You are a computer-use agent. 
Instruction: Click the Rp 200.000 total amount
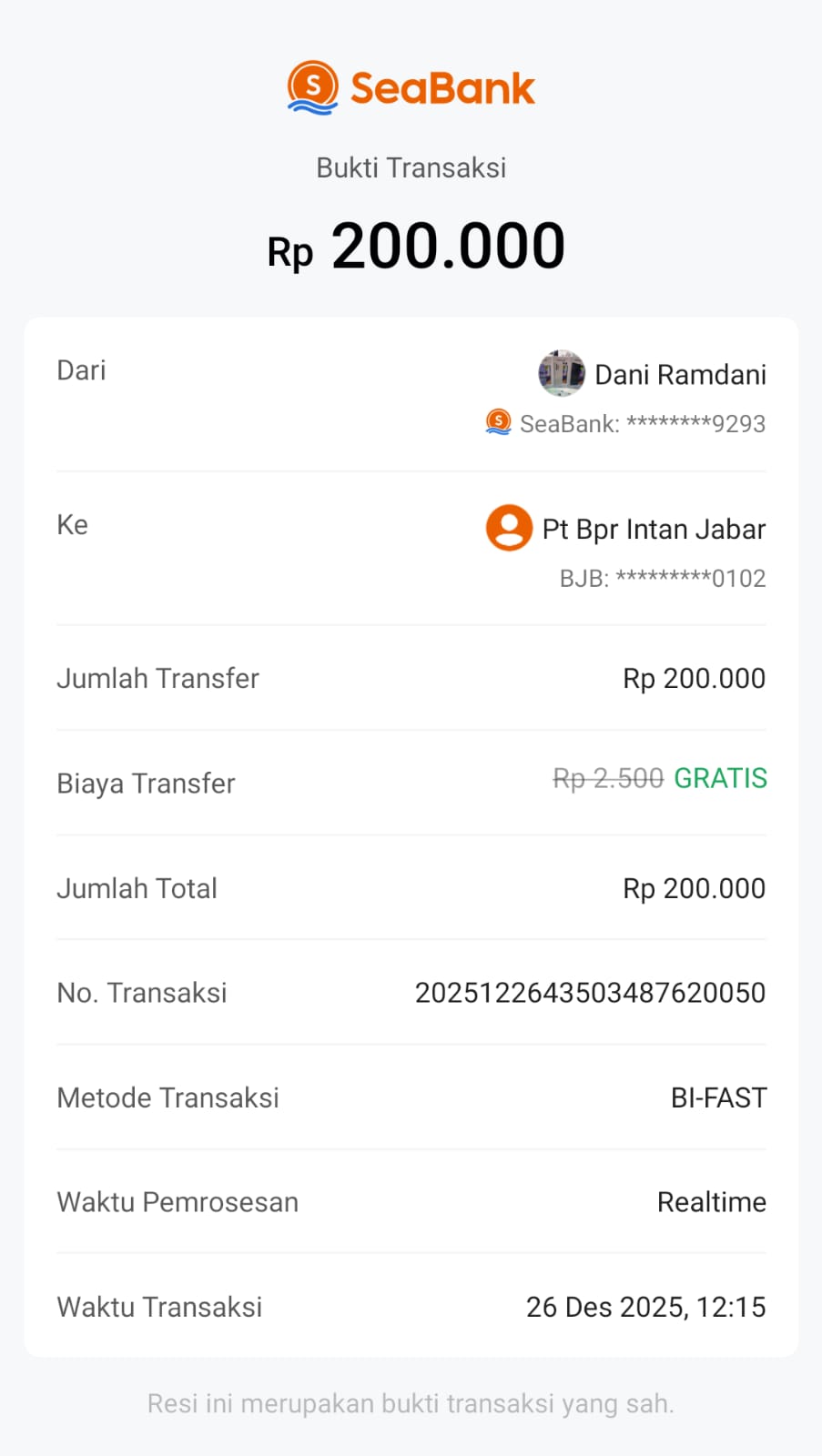point(694,887)
